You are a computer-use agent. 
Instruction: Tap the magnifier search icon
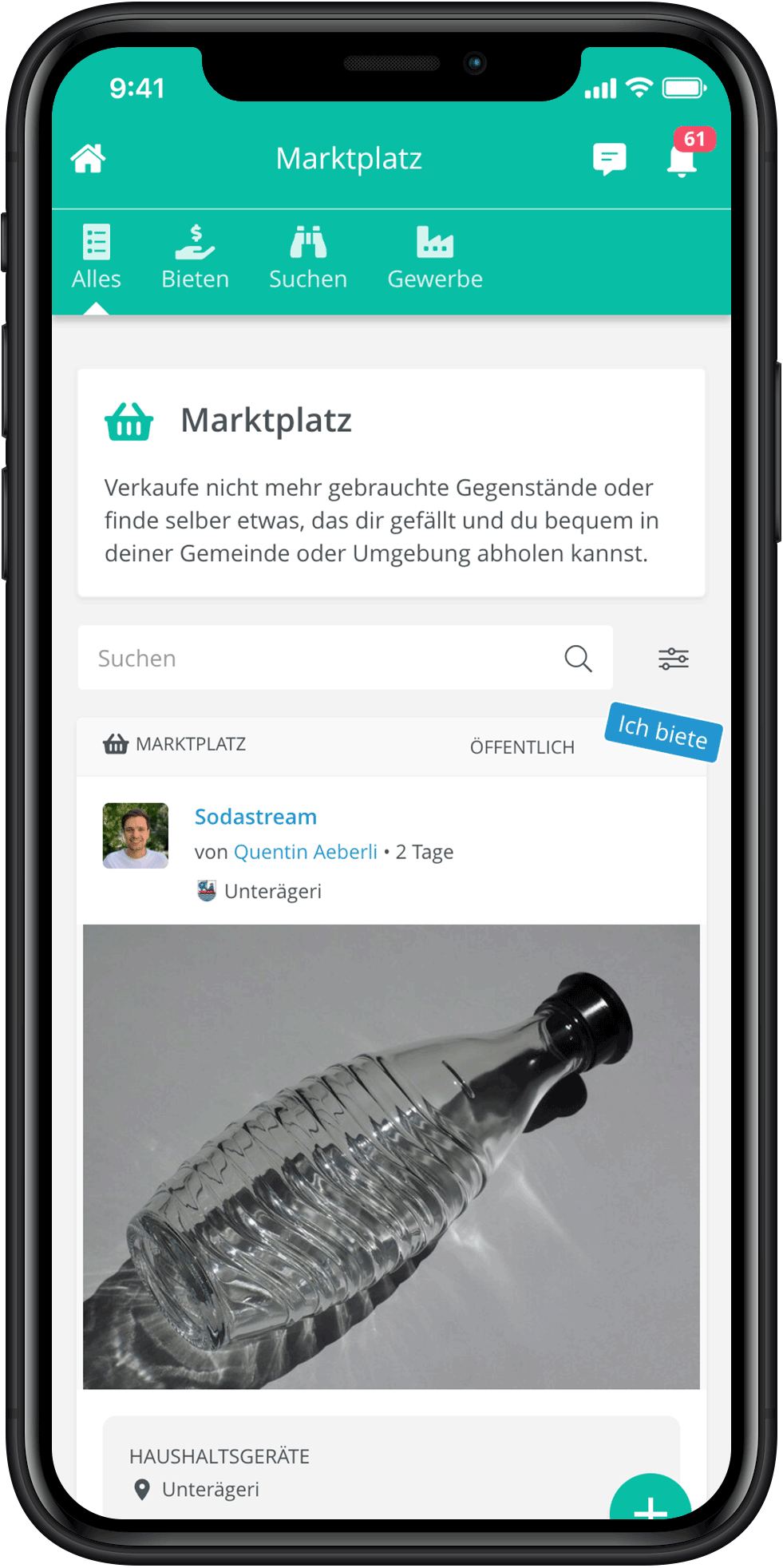coord(578,659)
